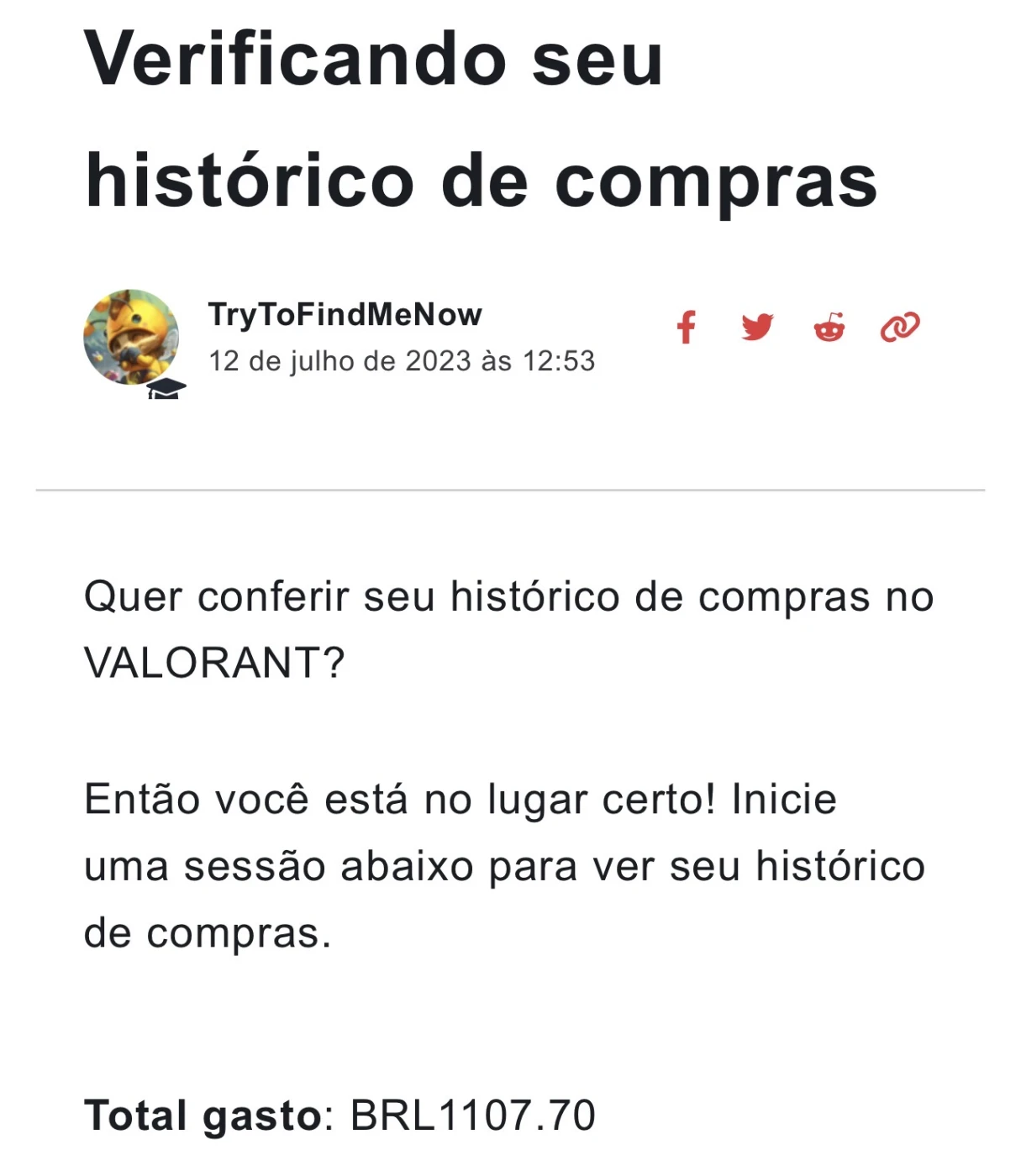Copy the article link
This screenshot has height=1176, width=1021.
(900, 327)
